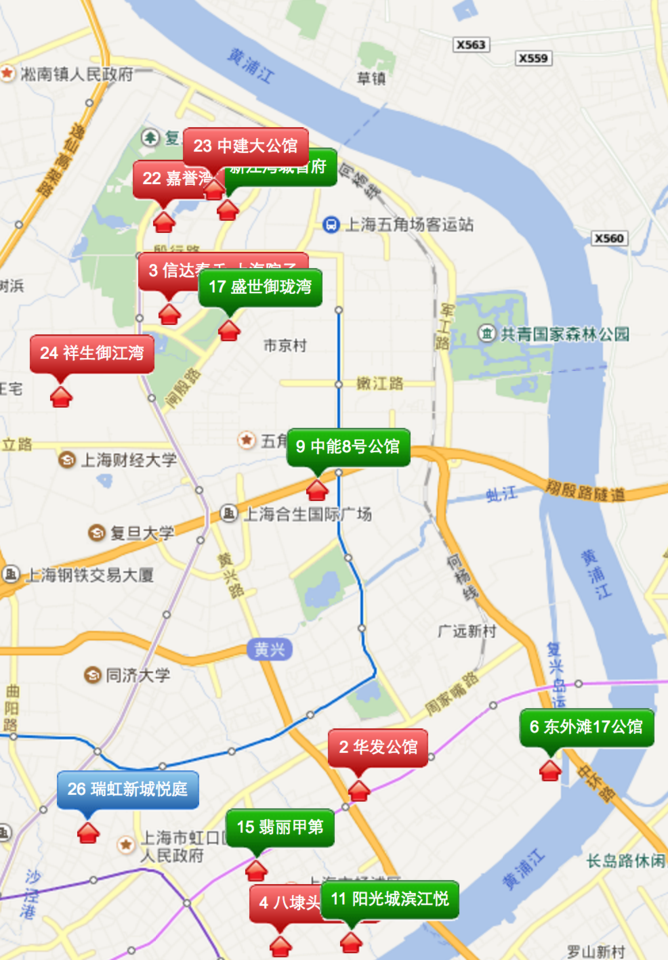This screenshot has height=960, width=668.
Task: Tap the 17 盛世御珑湾 map marker
Action: (x=261, y=288)
